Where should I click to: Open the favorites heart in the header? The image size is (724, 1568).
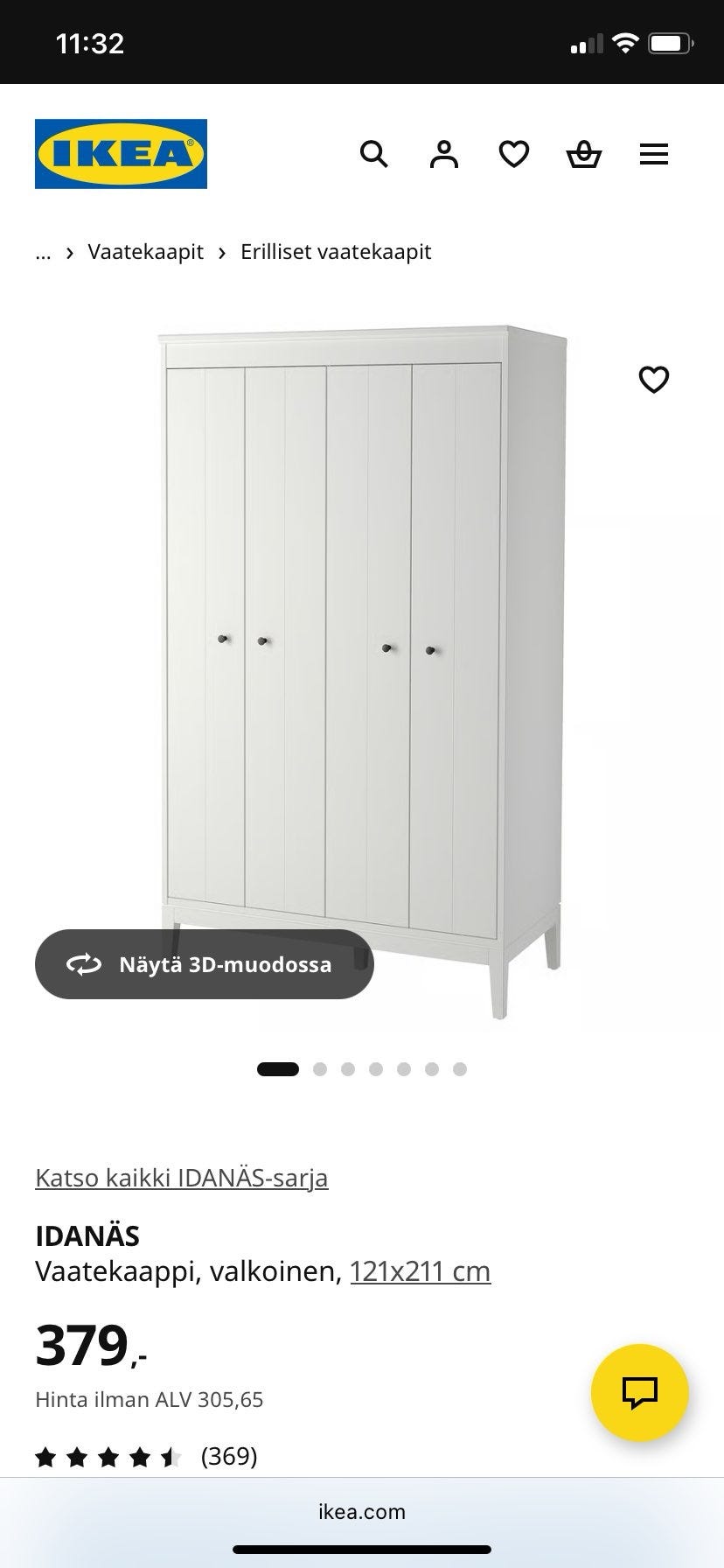coord(514,155)
